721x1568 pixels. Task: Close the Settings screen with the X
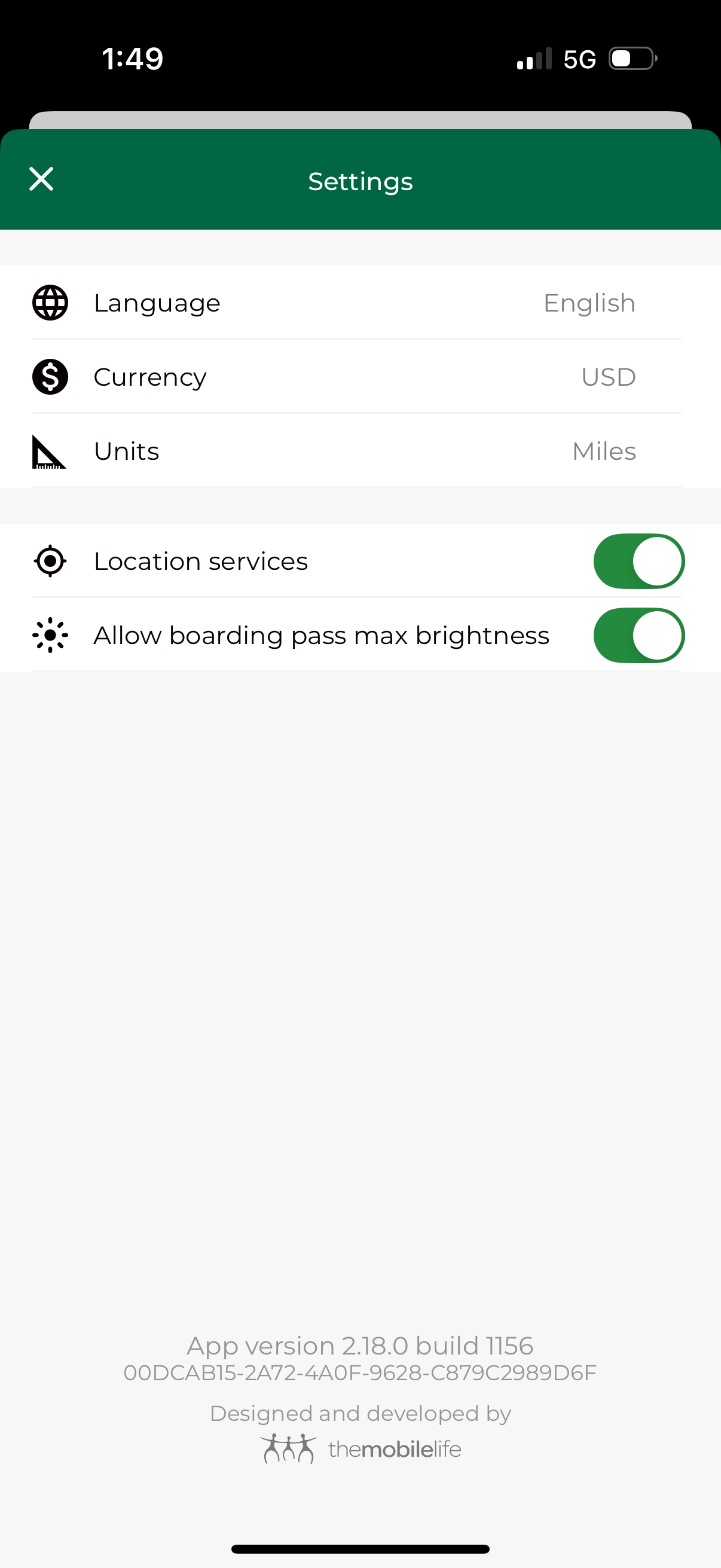click(41, 178)
